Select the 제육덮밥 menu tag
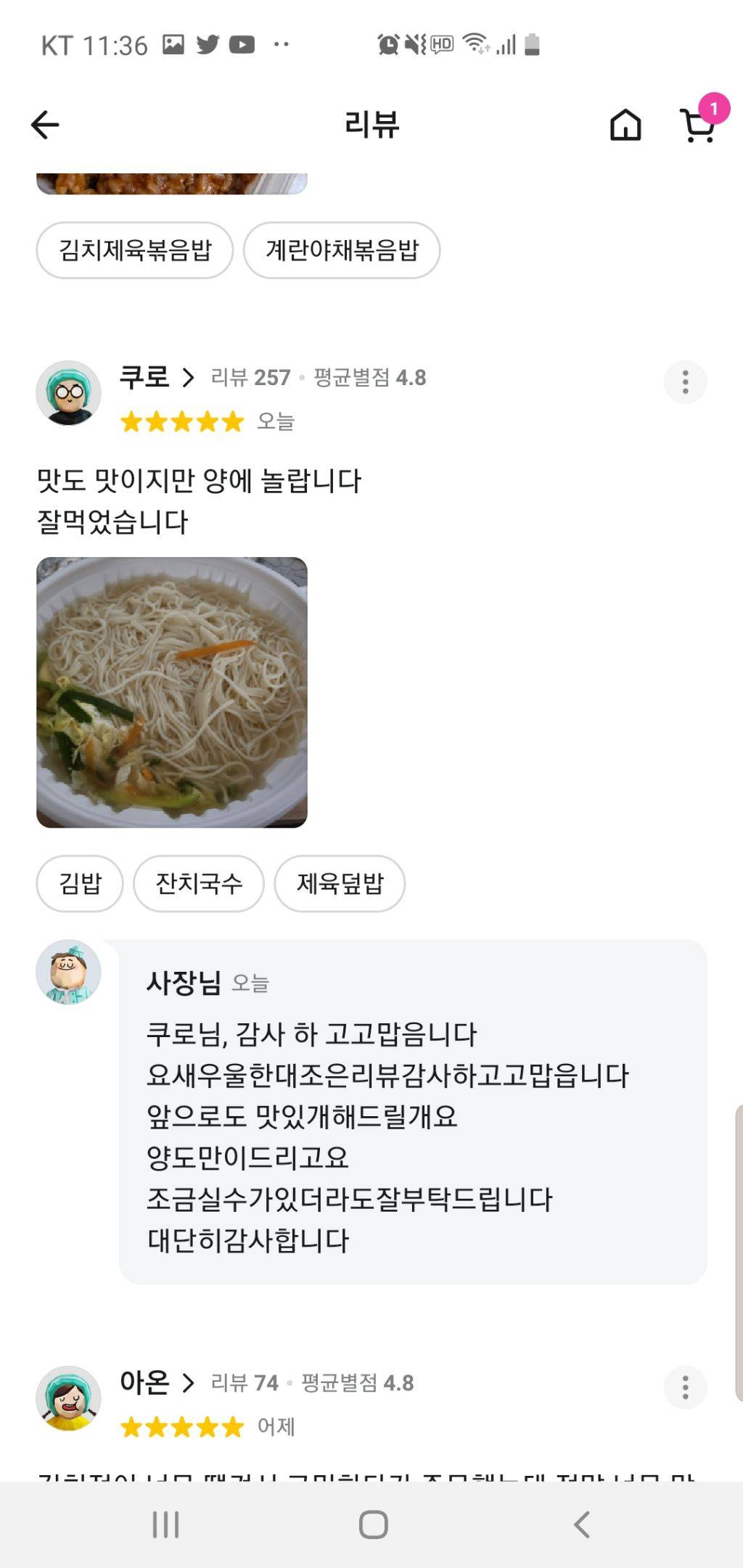Image resolution: width=743 pixels, height=1568 pixels. (340, 883)
